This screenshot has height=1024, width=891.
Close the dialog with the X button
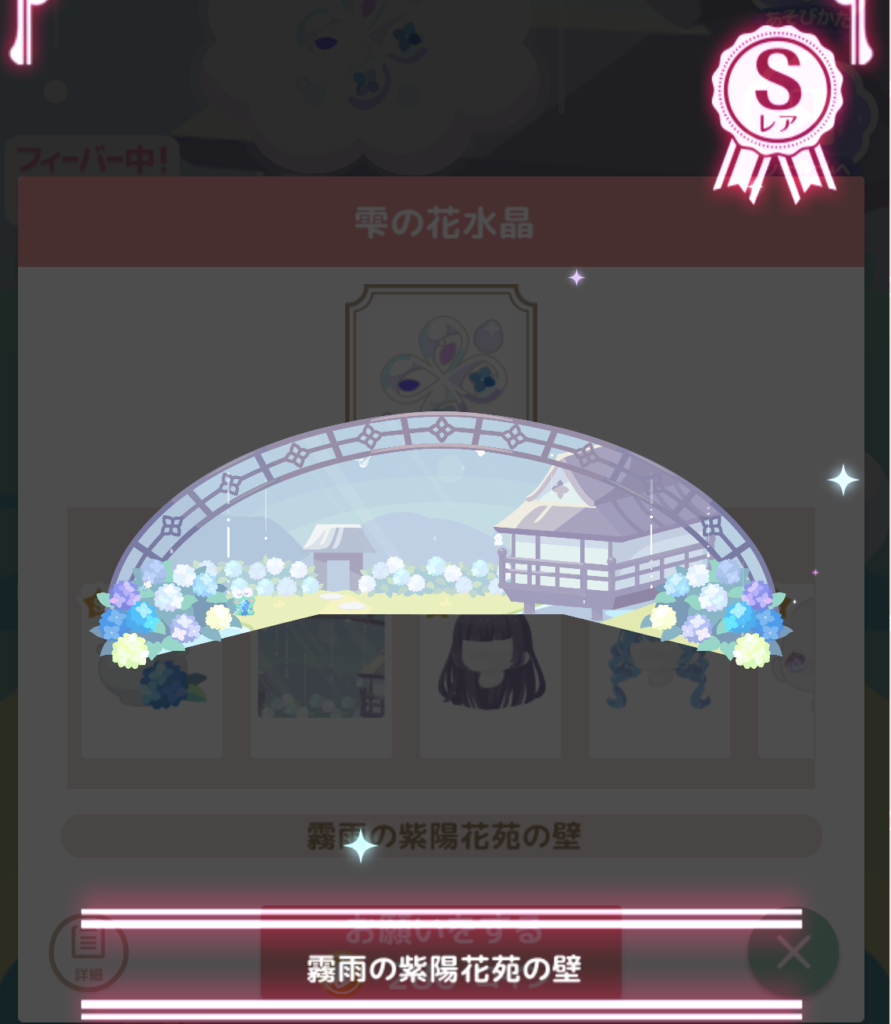coord(793,953)
